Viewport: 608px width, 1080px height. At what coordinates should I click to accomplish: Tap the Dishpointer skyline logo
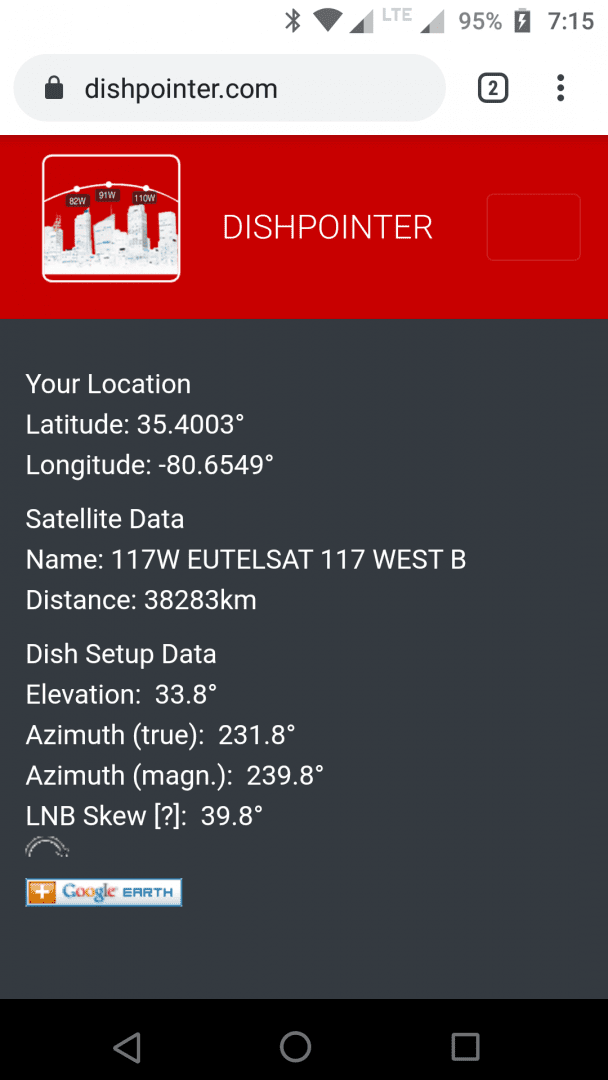tap(111, 218)
